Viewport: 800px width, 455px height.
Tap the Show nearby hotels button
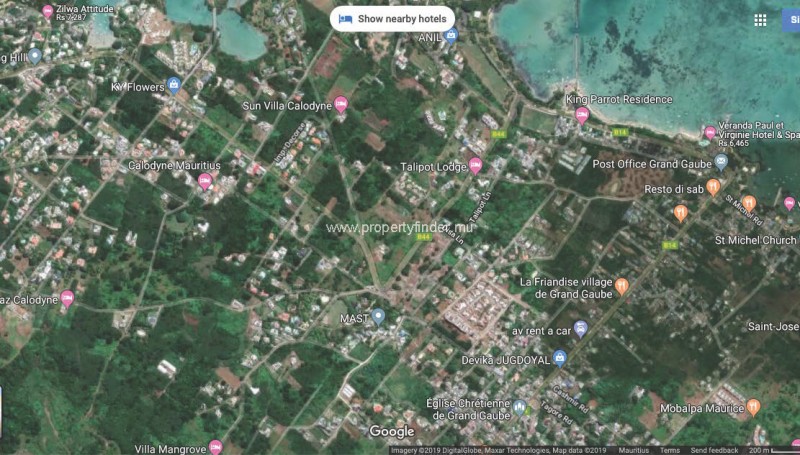tap(392, 18)
